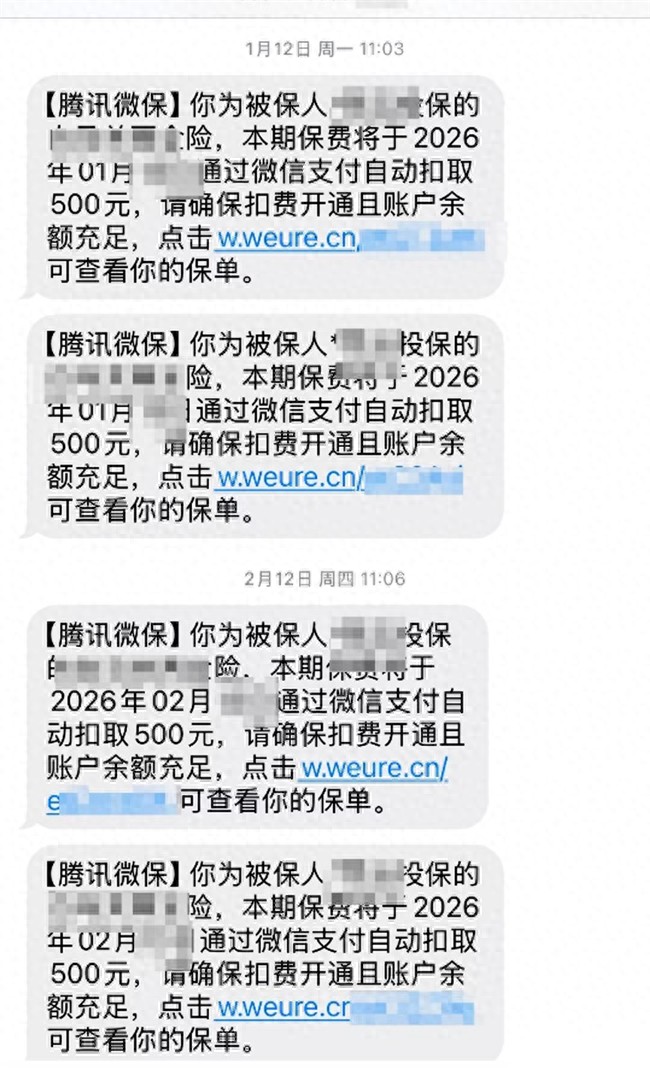Viewport: 650px width, 1083px height.
Task: Open the policy link in the last February 12 message
Action: (x=345, y=1008)
